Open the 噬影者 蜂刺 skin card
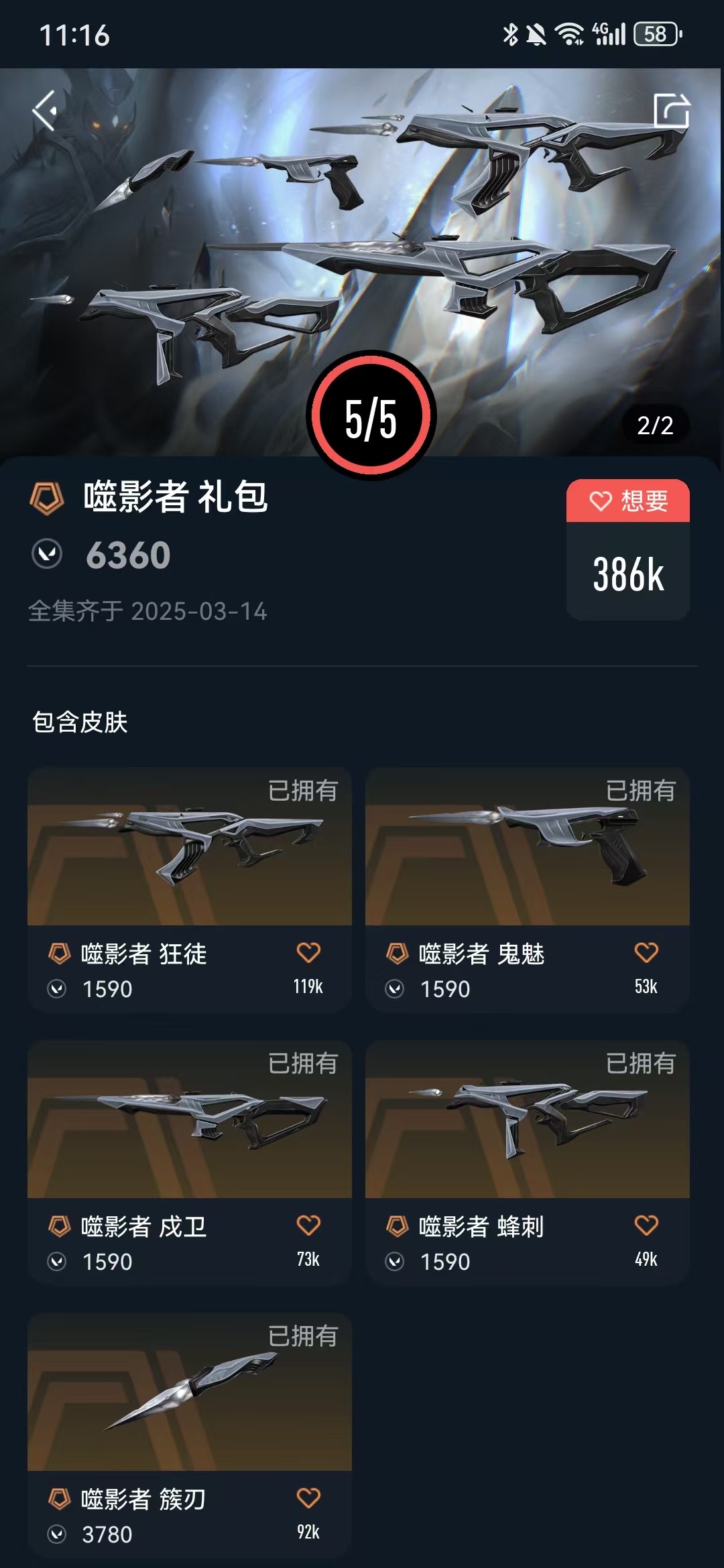The image size is (724, 1568). click(527, 1120)
